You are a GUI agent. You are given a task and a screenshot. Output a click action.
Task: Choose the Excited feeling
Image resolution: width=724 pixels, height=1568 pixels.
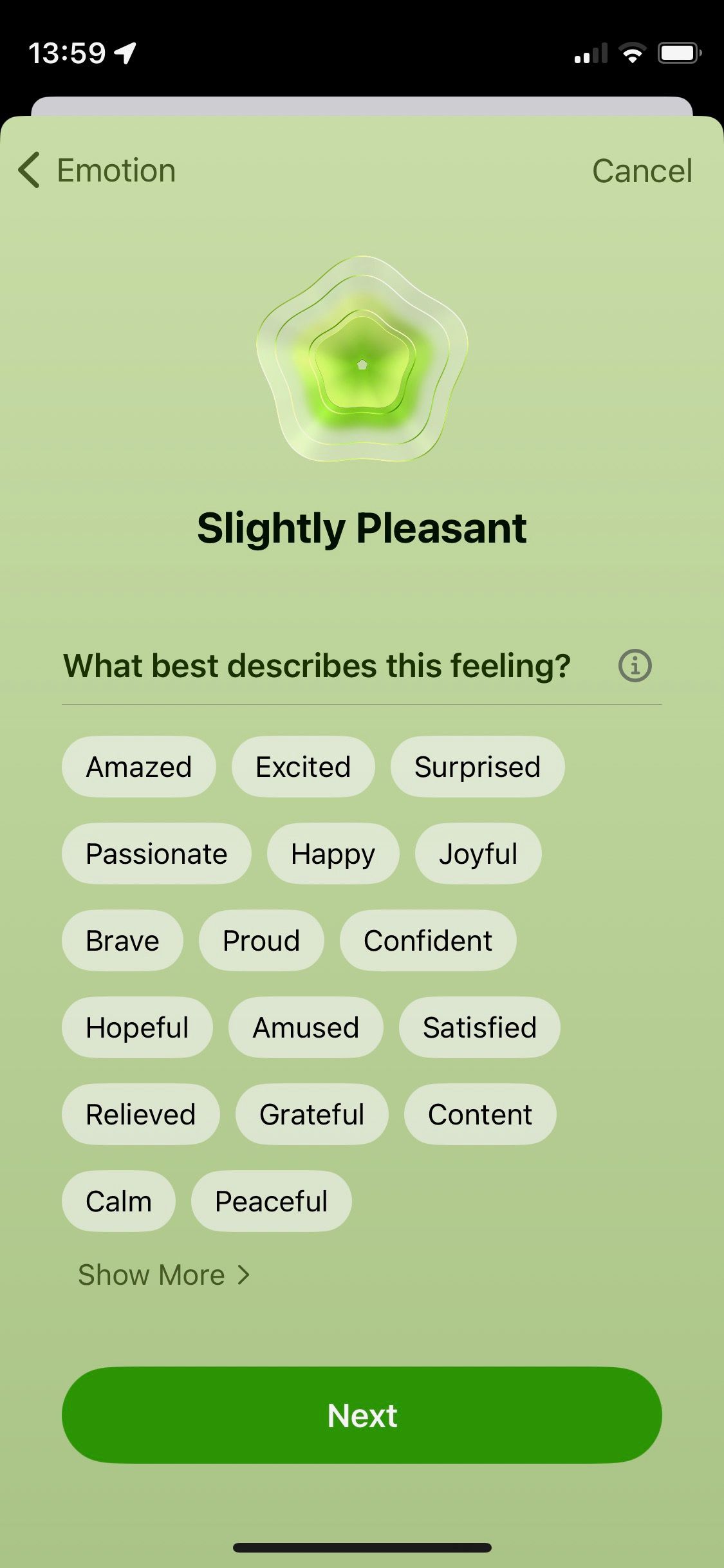[303, 767]
